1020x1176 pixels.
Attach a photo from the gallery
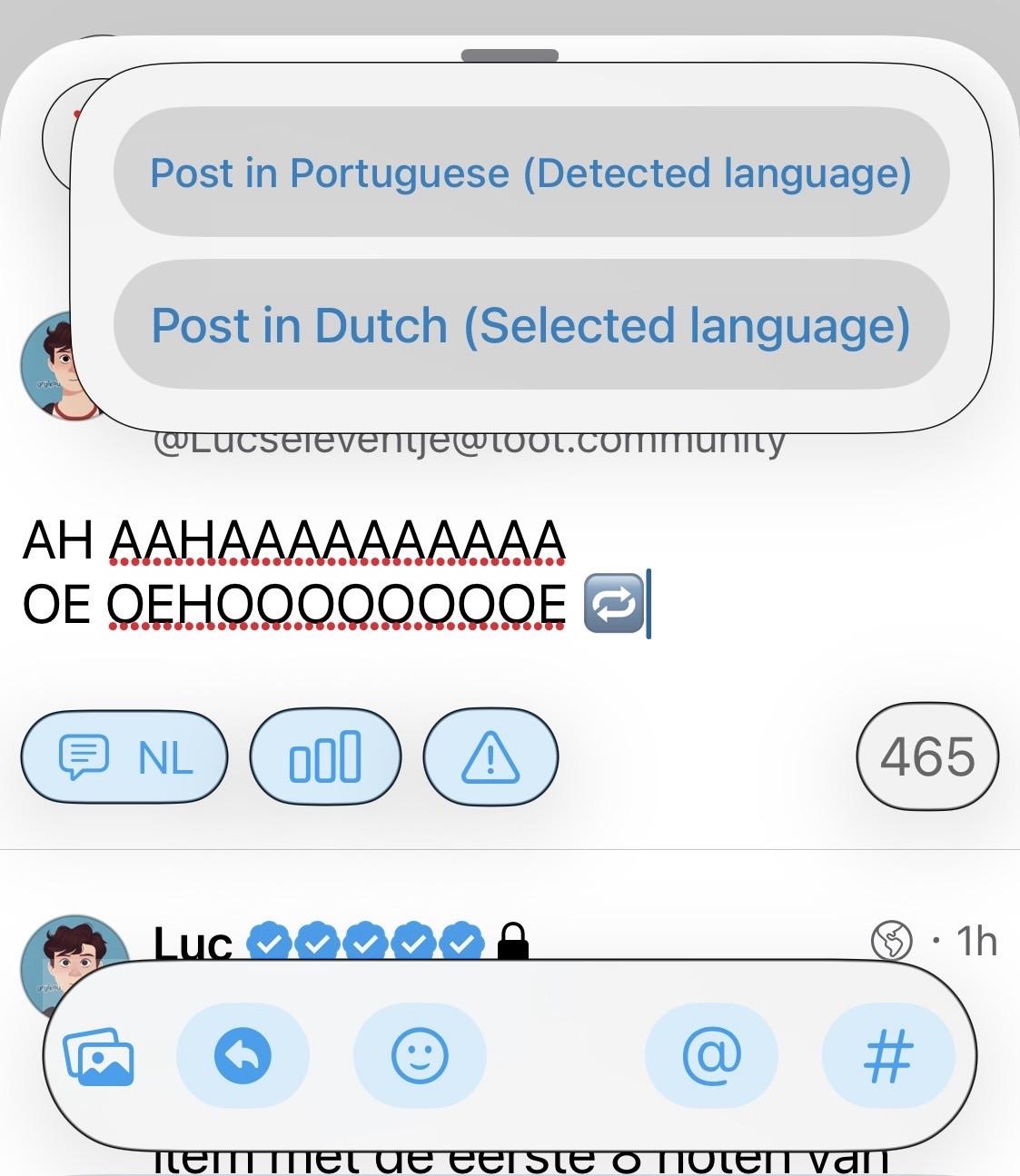98,1056
